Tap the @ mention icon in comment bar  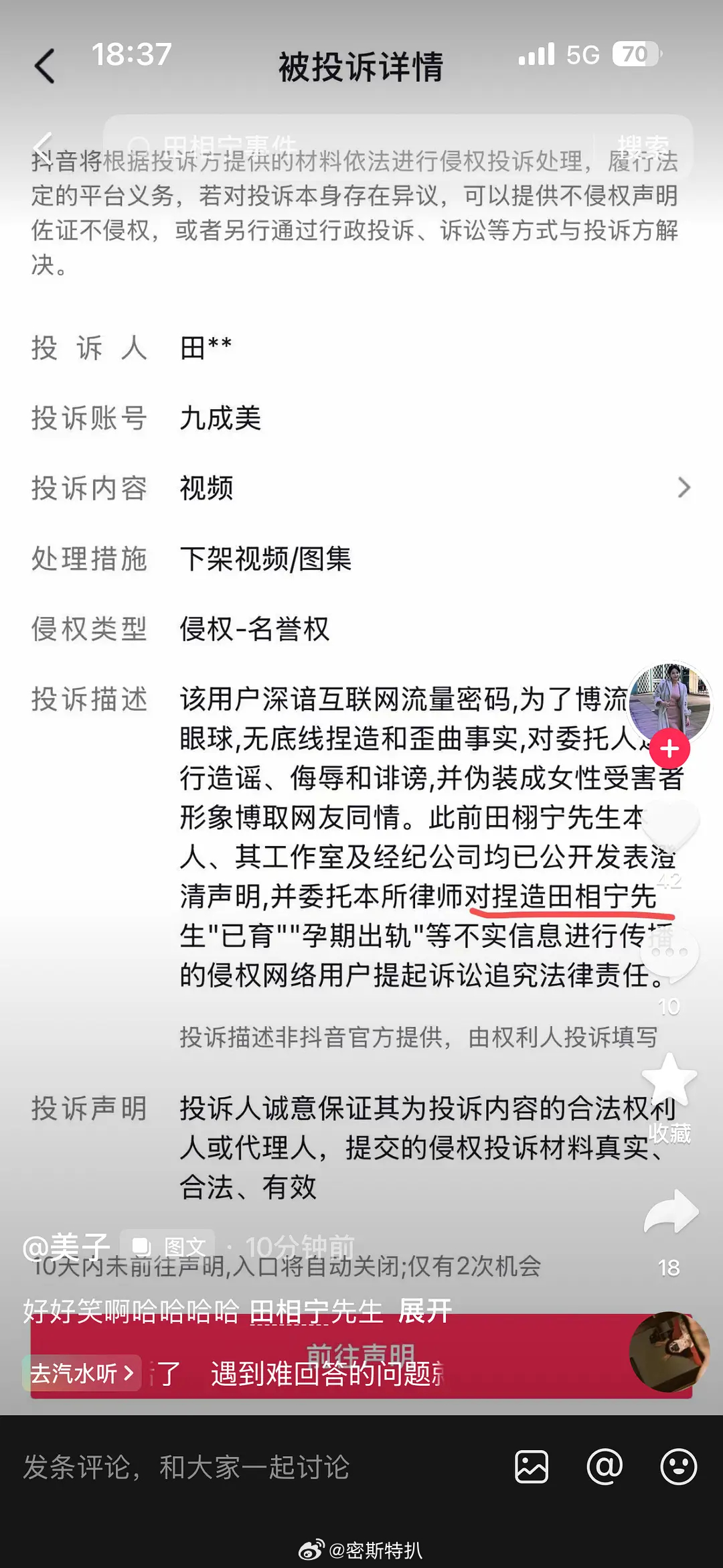pyautogui.click(x=604, y=1467)
